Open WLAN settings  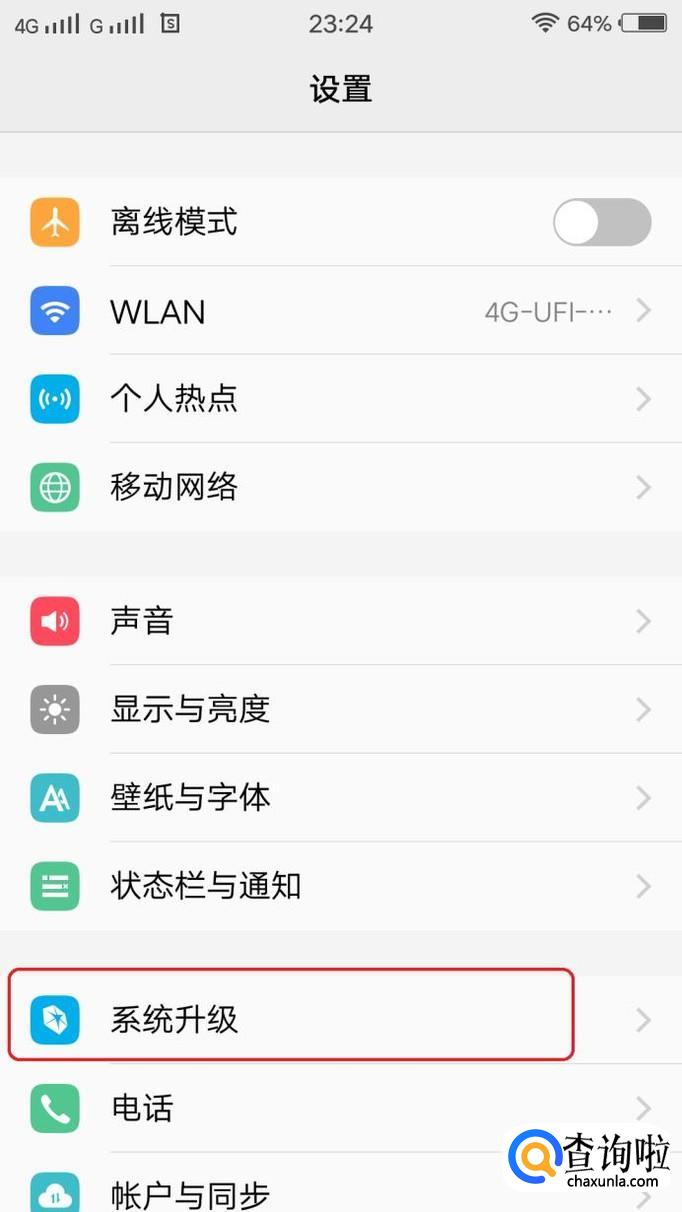pos(340,311)
